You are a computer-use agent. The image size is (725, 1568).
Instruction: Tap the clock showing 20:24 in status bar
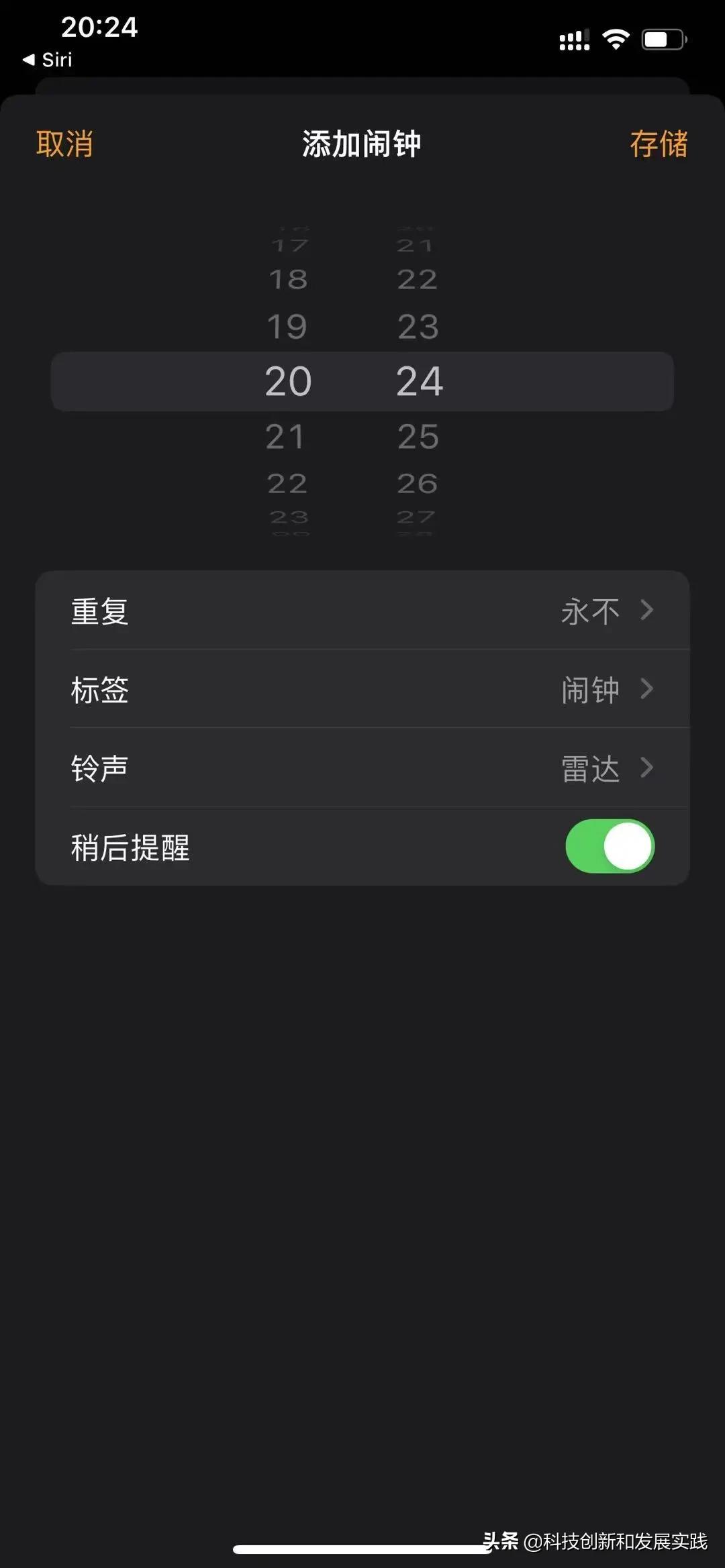(x=99, y=27)
